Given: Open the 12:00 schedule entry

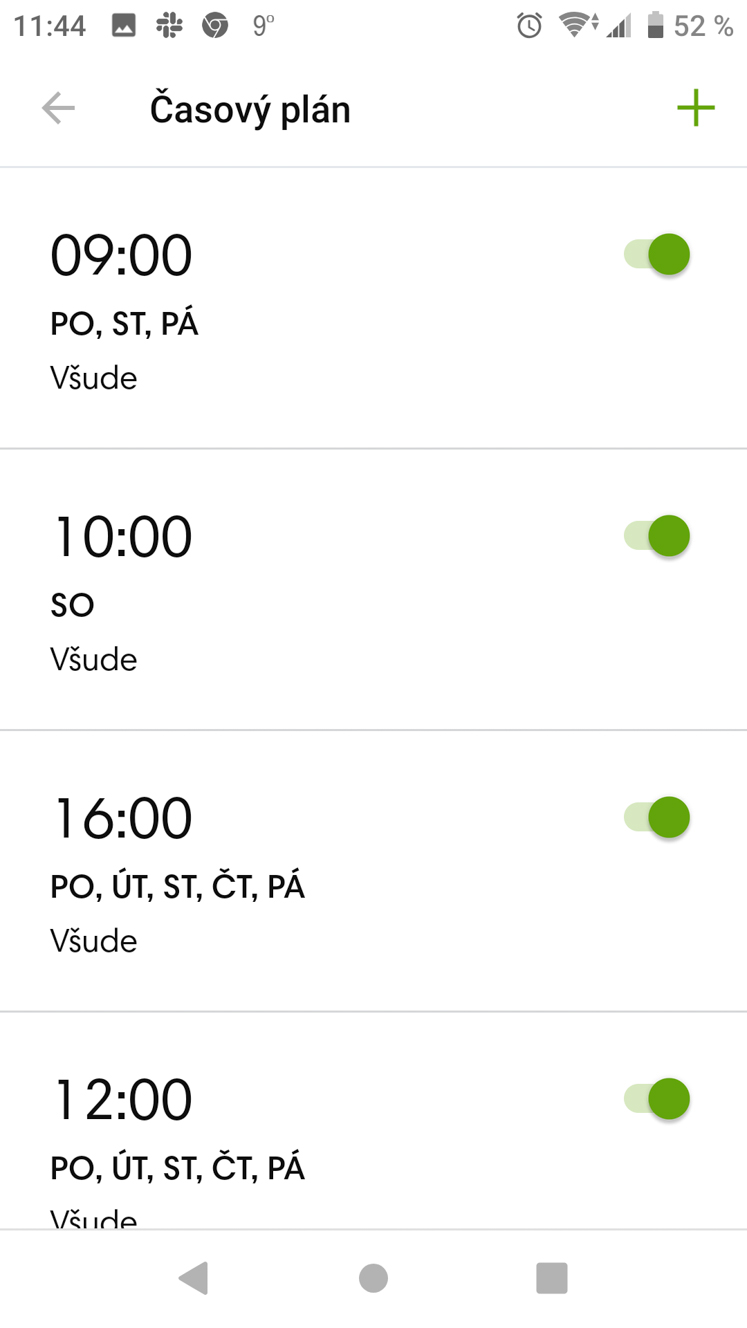Looking at the screenshot, I should 373,1121.
